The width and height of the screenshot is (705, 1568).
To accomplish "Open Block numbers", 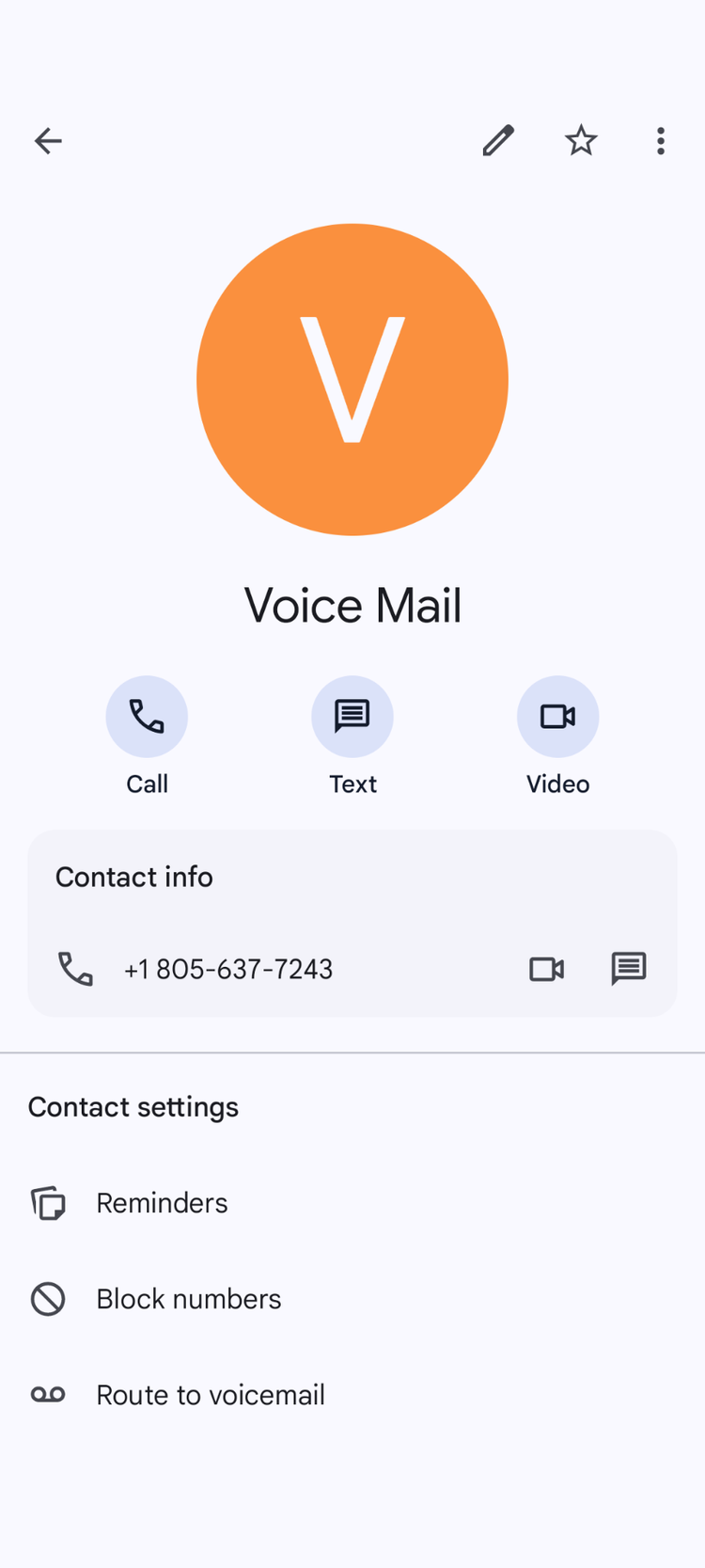I will tap(352, 1299).
